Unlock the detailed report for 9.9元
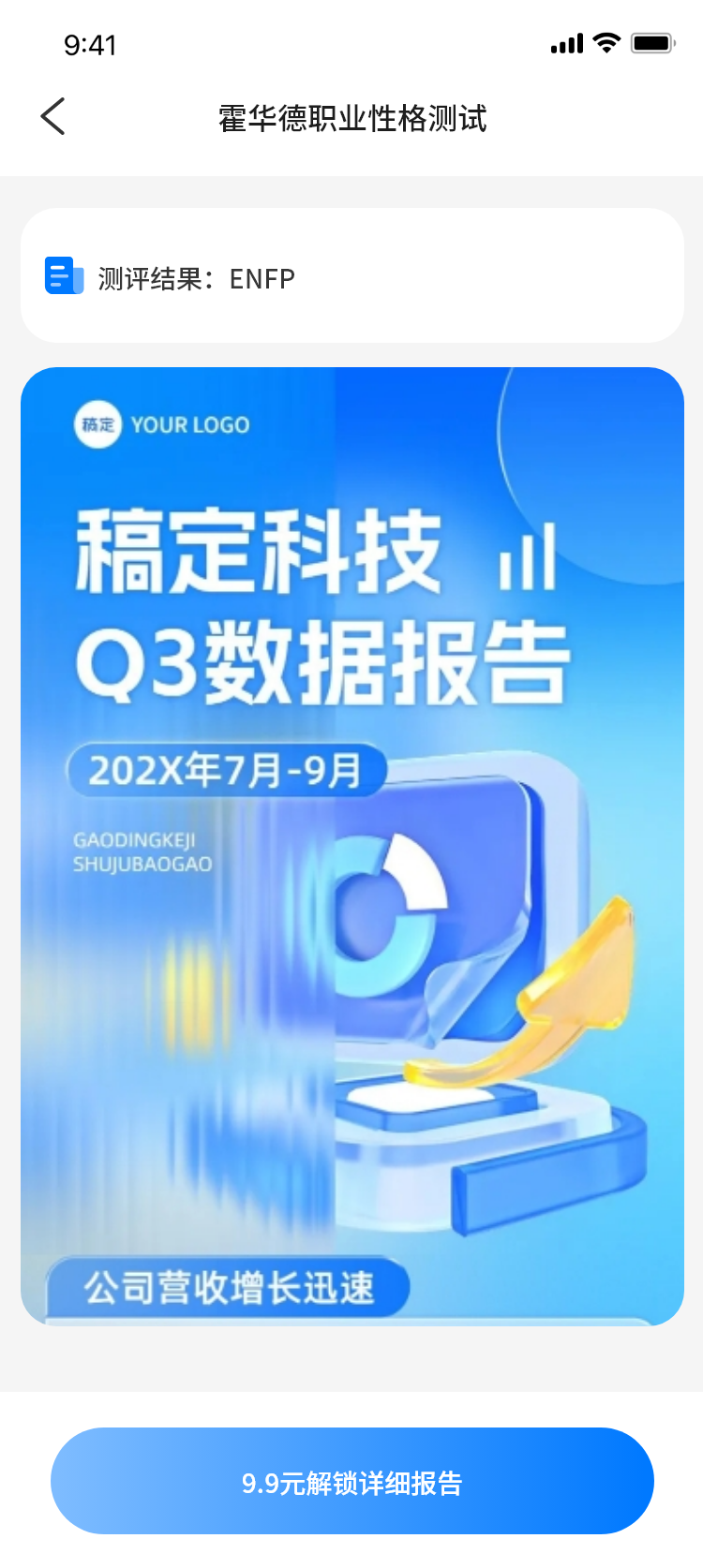This screenshot has width=703, height=1568. click(x=351, y=1481)
